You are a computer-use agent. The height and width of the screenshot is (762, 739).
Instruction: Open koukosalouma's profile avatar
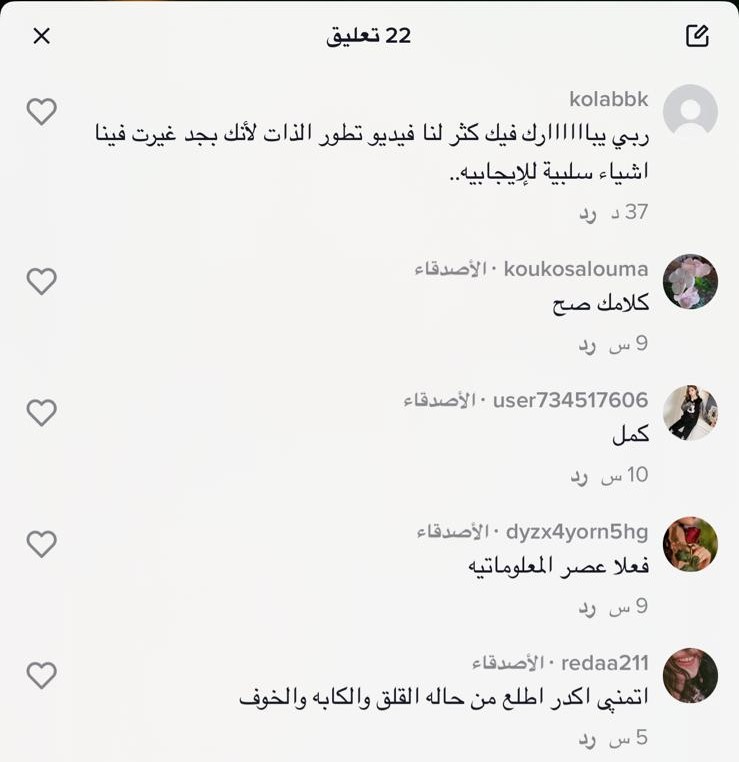[x=690, y=281]
